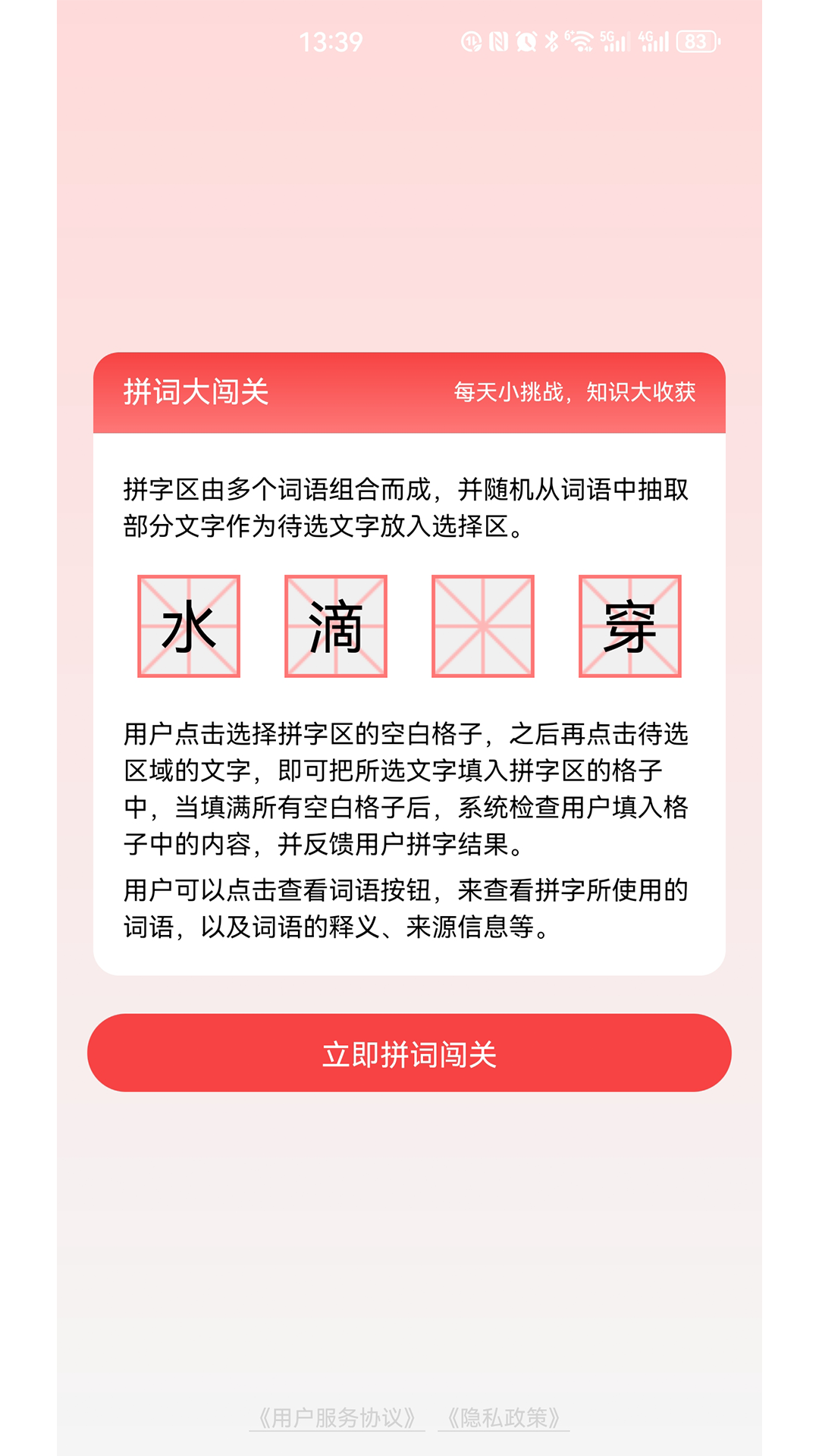
Task: Tap the Wi-Fi signal icon
Action: [x=581, y=42]
